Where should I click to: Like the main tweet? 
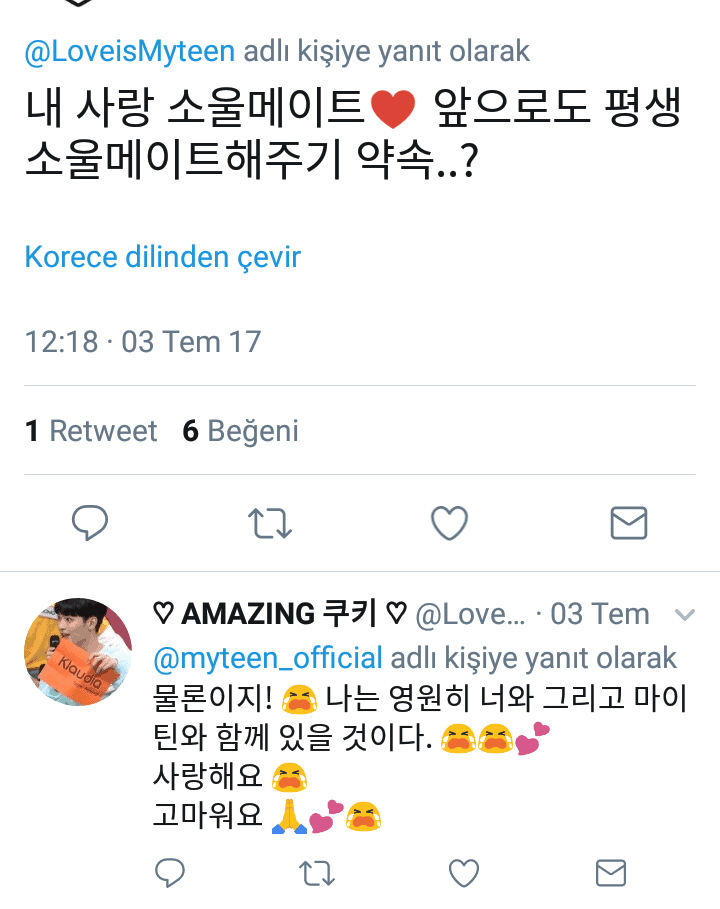click(449, 522)
